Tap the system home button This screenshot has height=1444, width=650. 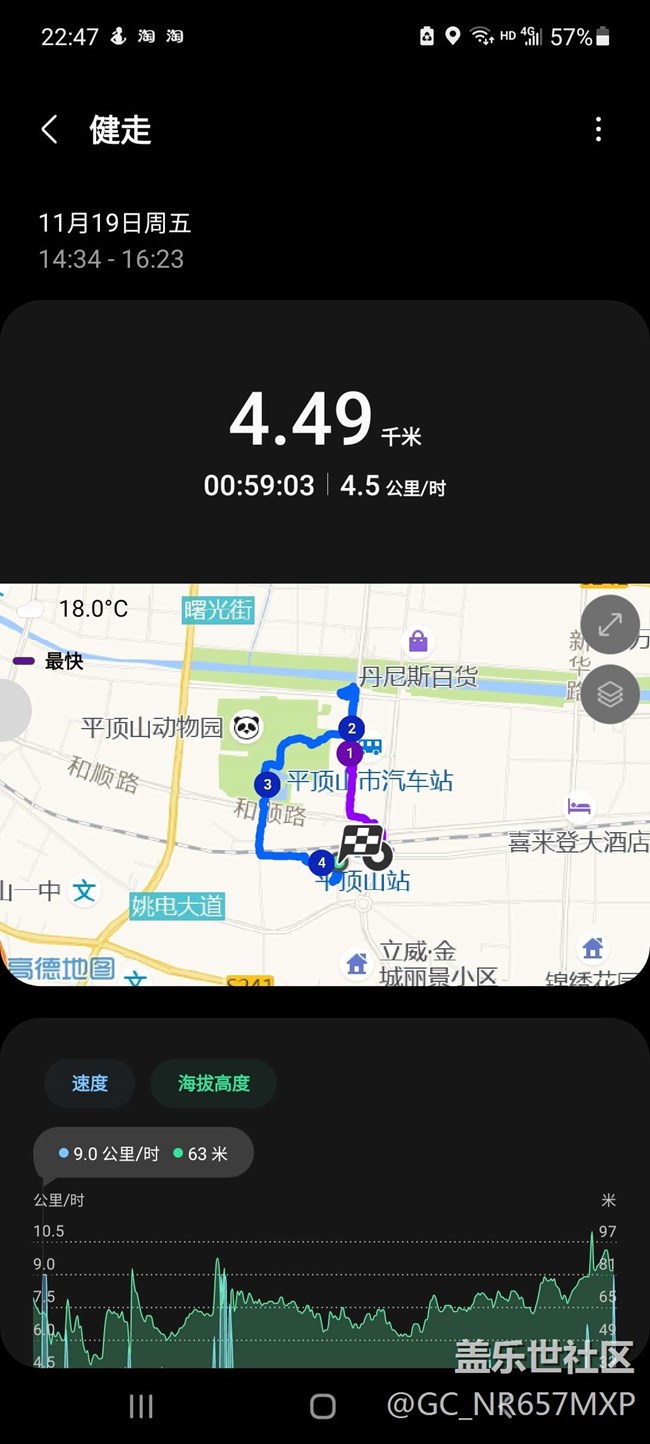pos(322,1407)
